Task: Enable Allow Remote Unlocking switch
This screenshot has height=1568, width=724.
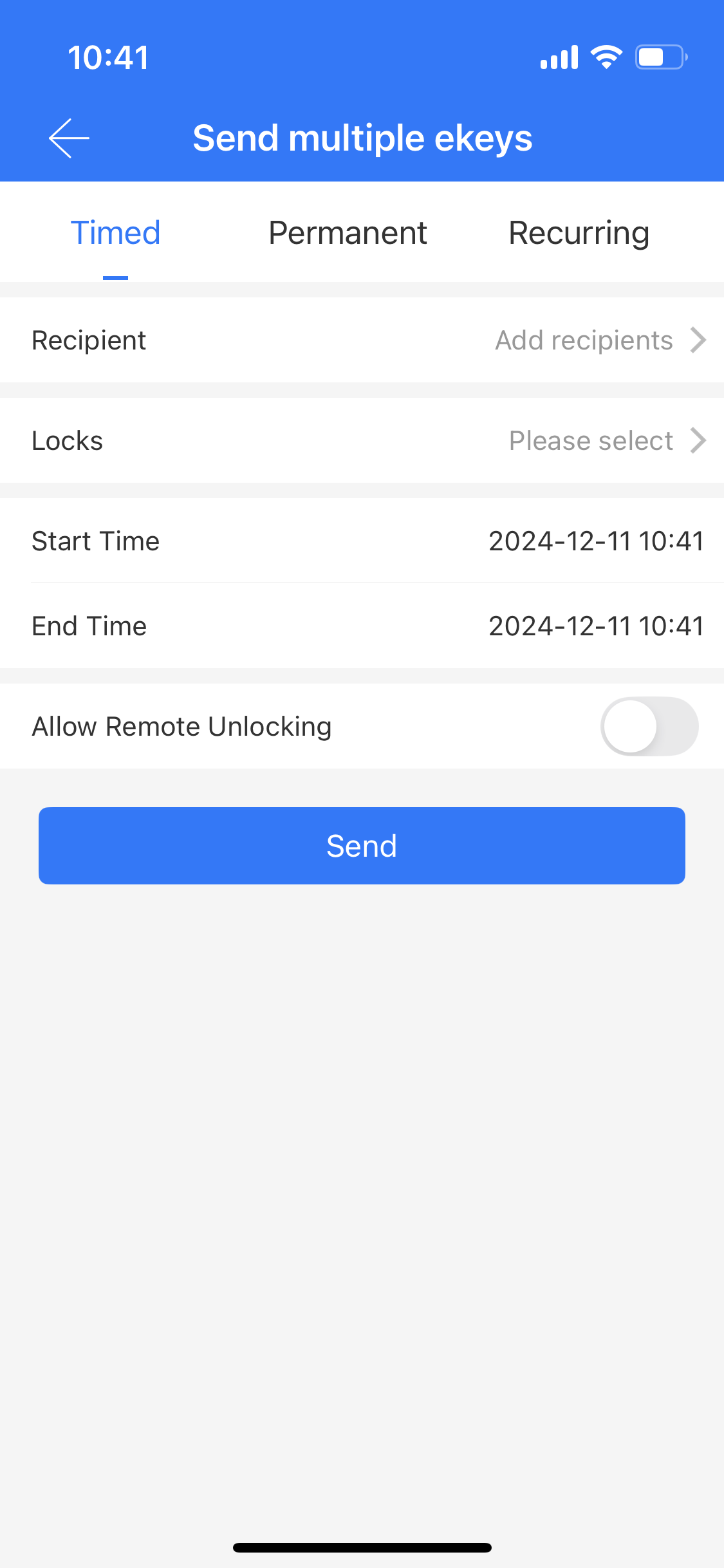Action: [x=649, y=726]
